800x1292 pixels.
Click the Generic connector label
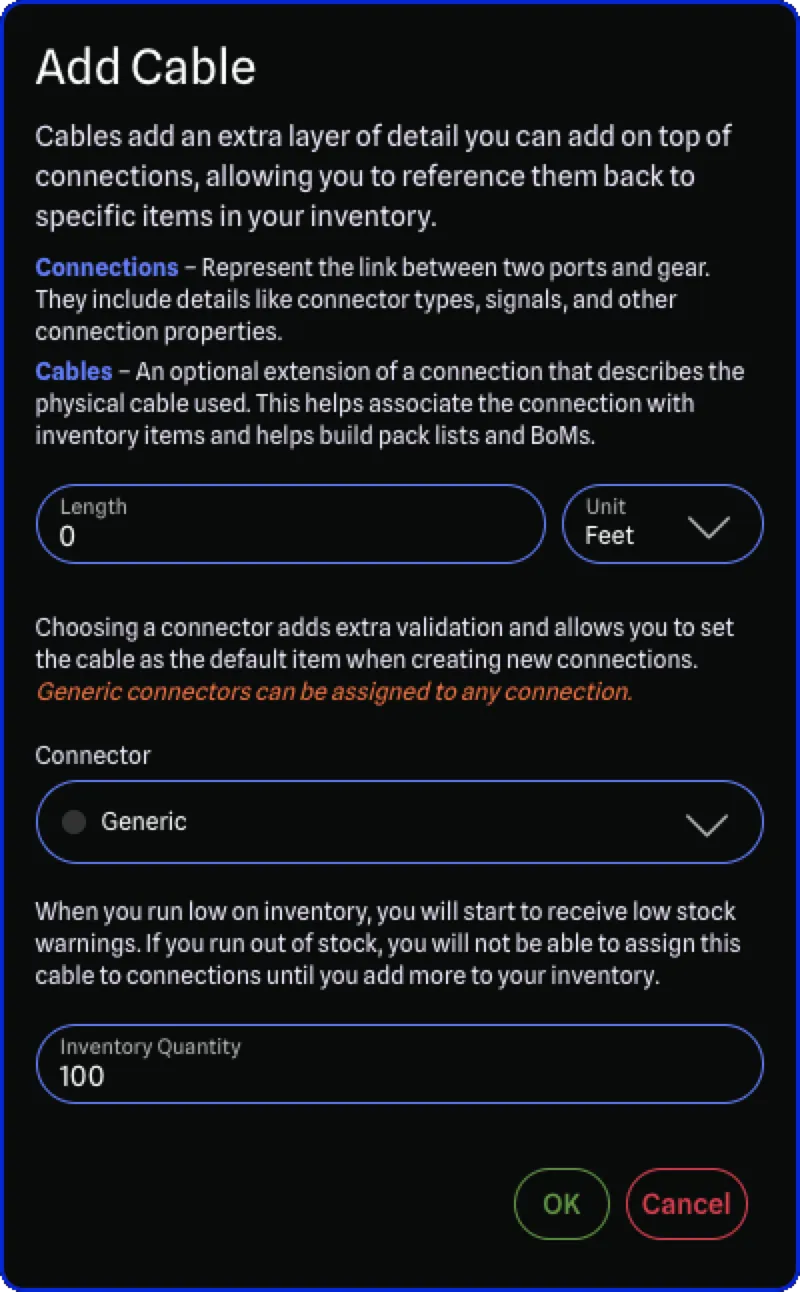(x=143, y=821)
